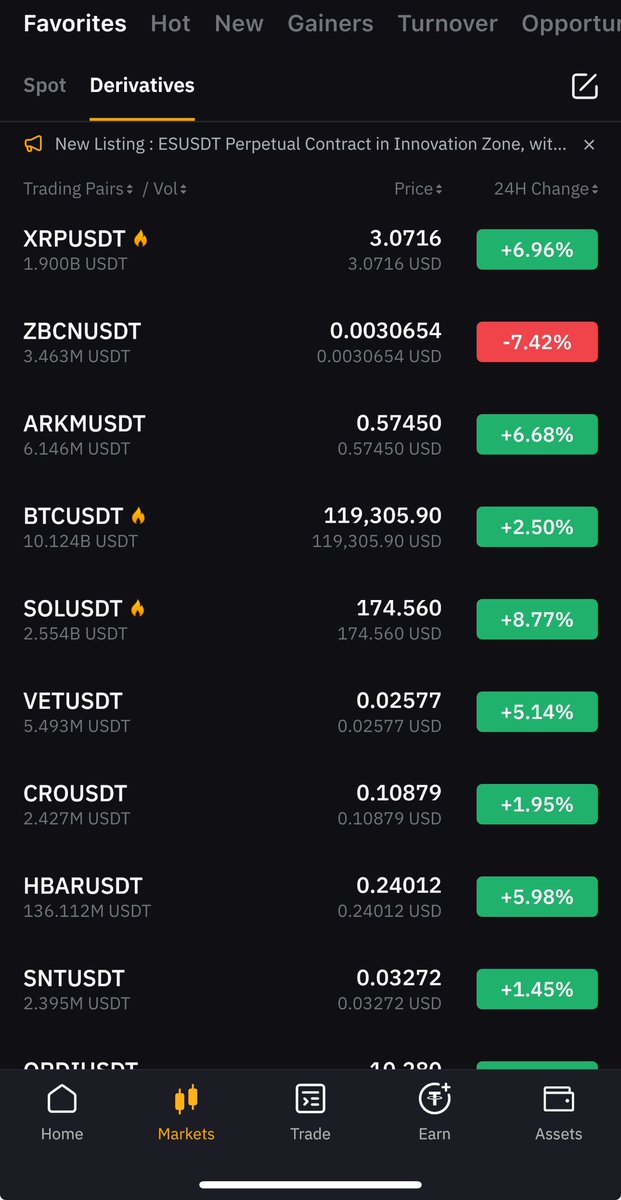Sort by Trading Pairs
The height and width of the screenshot is (1200, 621).
(78, 188)
